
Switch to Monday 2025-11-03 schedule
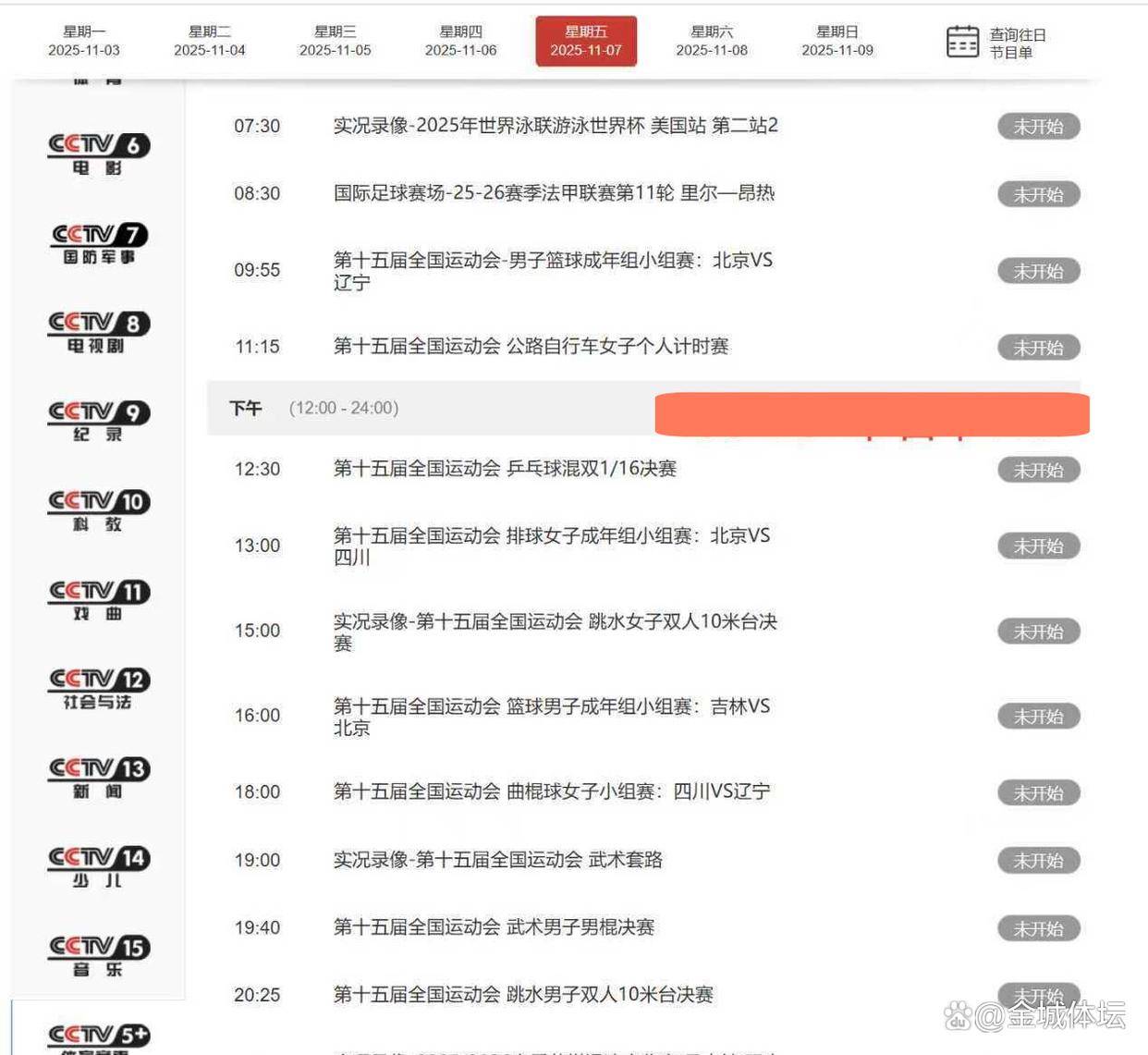(84, 42)
